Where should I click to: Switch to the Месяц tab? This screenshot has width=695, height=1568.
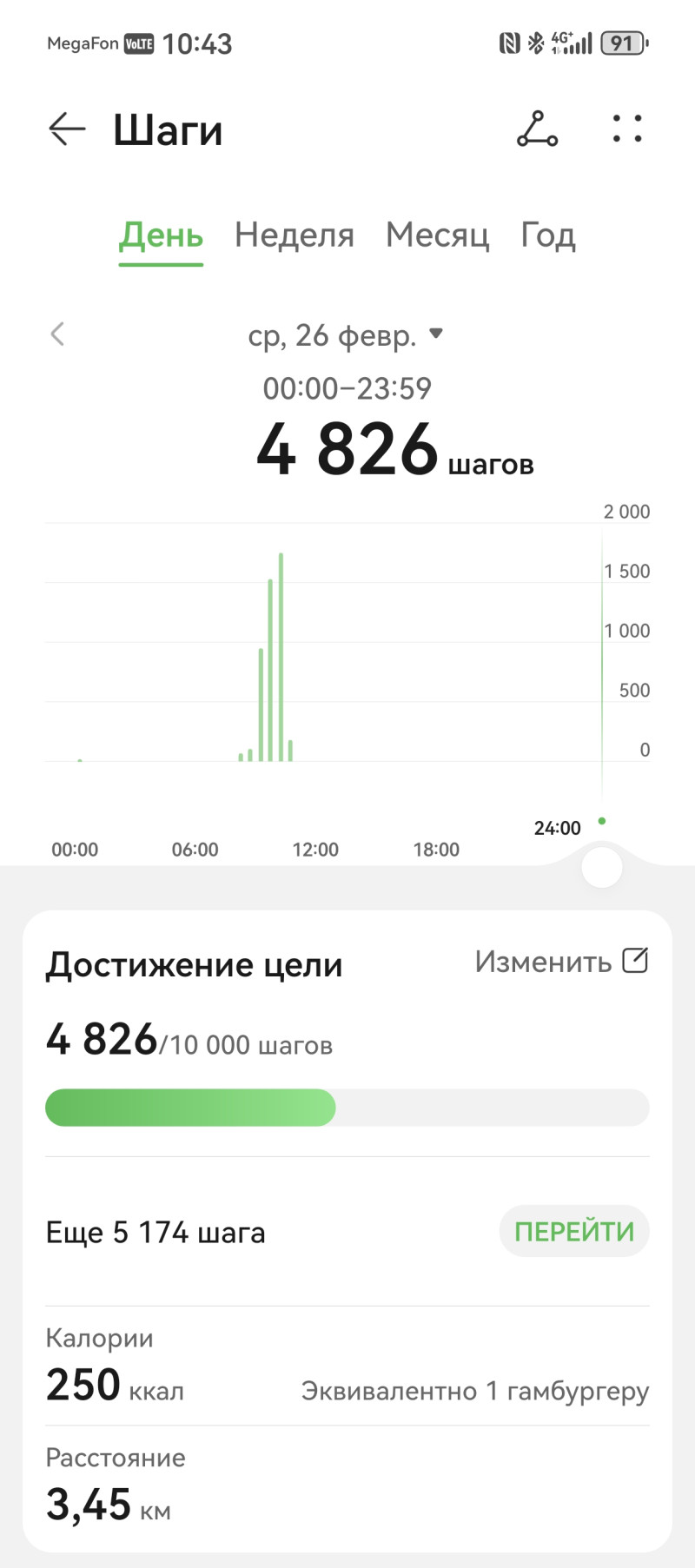pos(437,235)
